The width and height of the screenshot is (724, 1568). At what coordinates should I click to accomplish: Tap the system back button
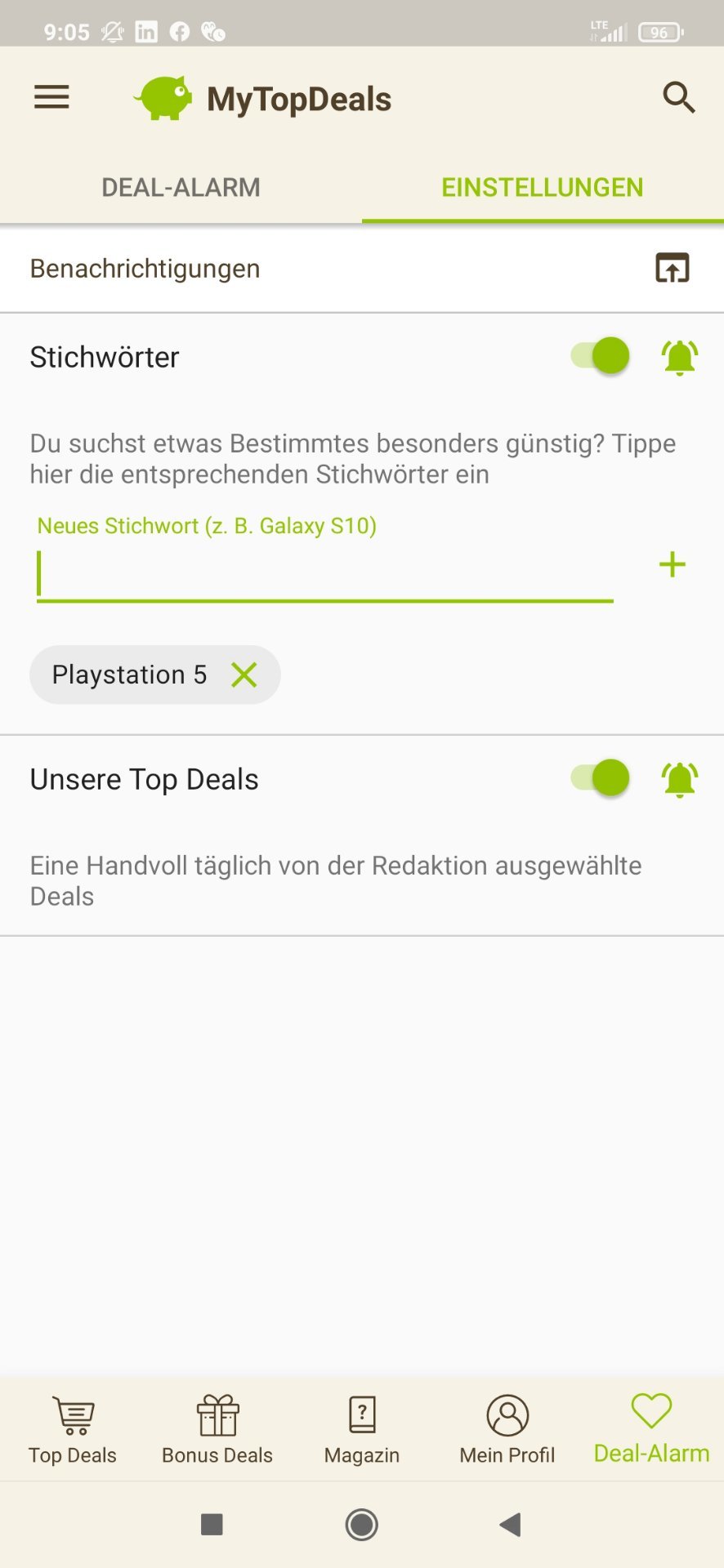point(511,1524)
